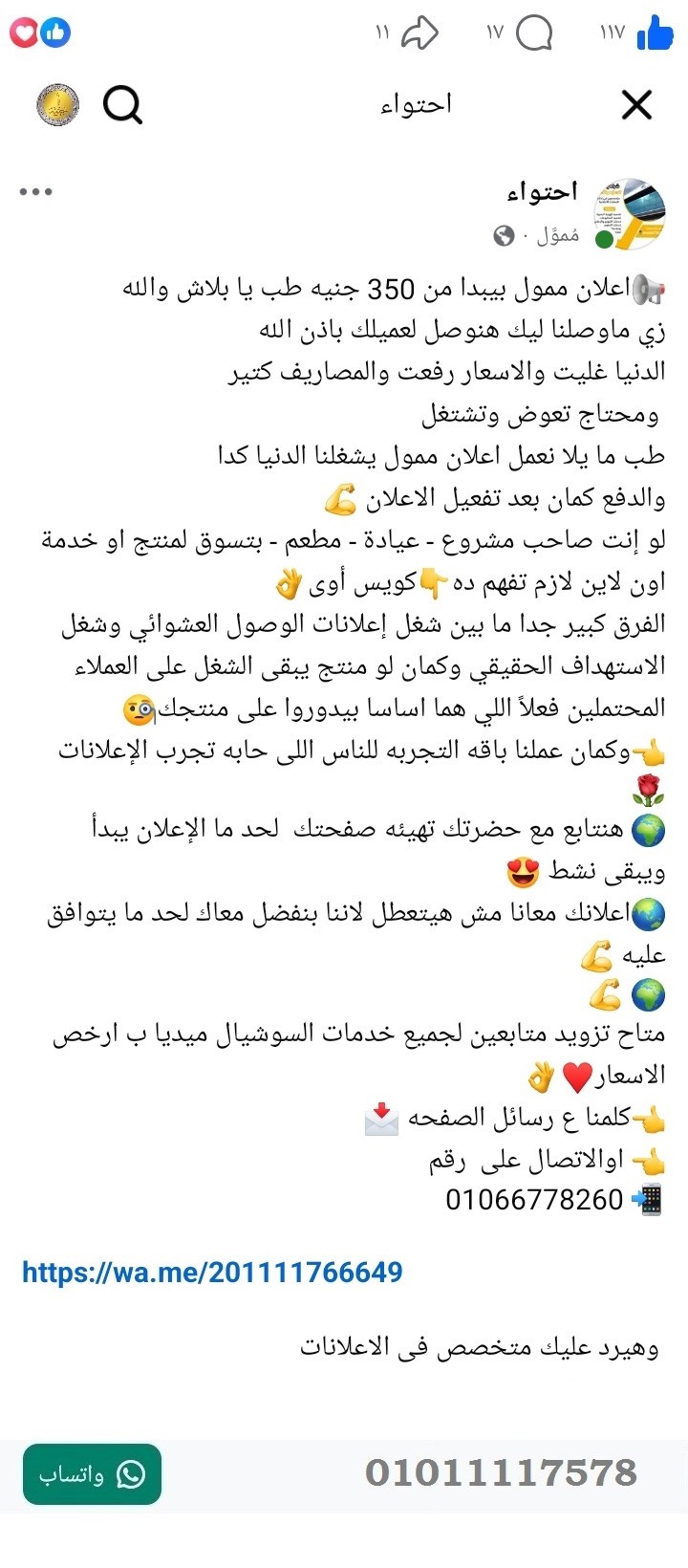
Task: Open comments via the comment bubble icon
Action: [535, 32]
